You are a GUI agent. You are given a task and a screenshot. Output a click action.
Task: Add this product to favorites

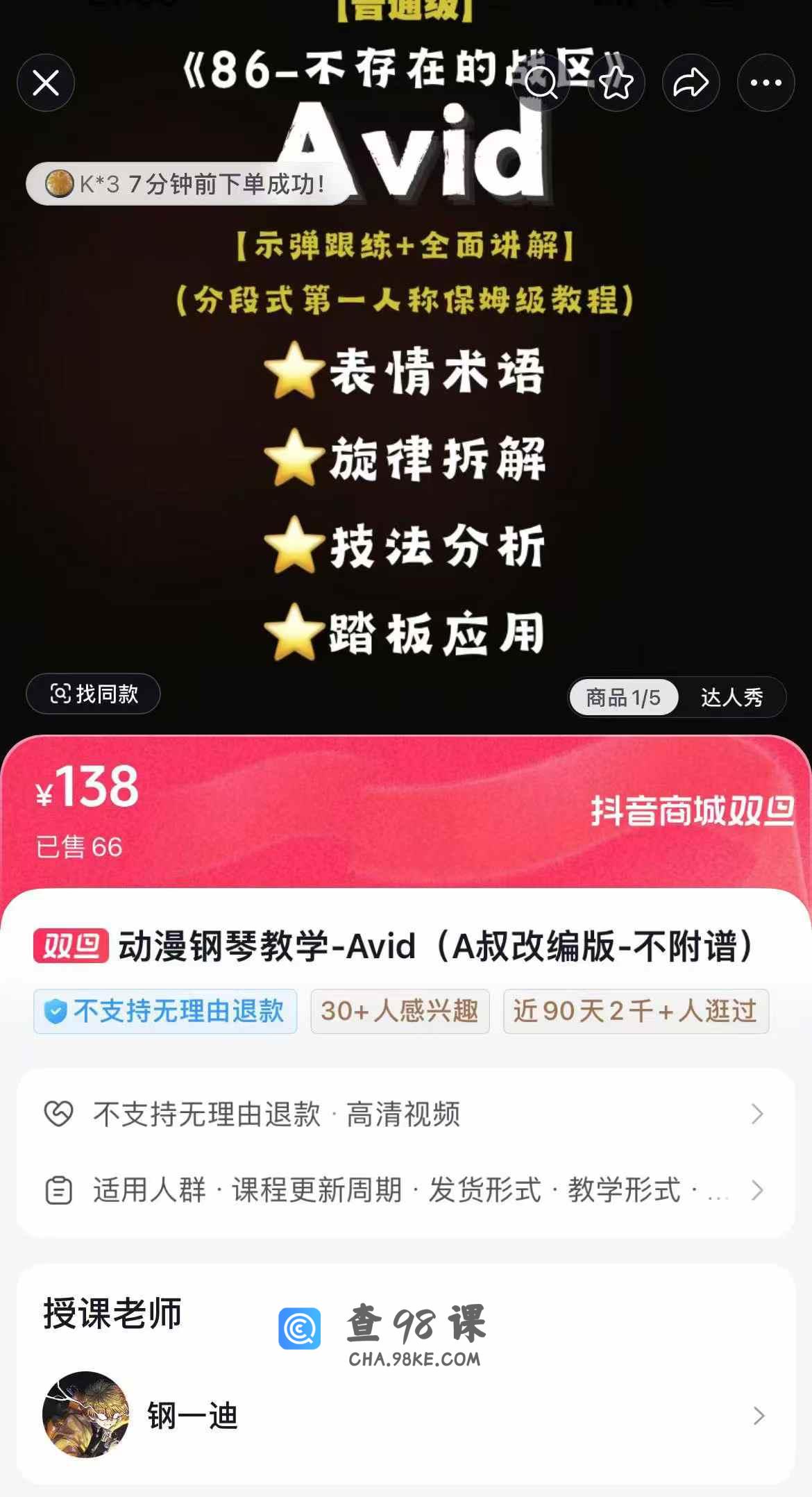pos(616,83)
